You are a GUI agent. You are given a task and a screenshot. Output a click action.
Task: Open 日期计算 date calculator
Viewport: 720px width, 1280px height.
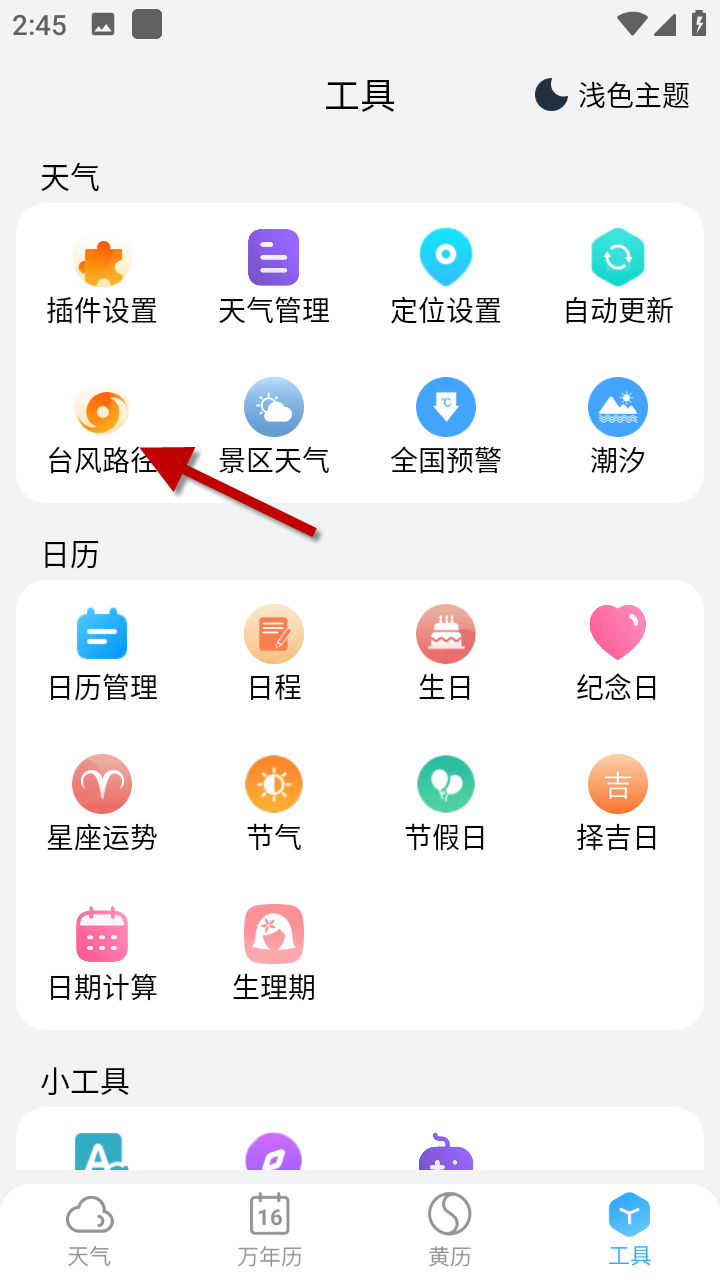click(102, 954)
